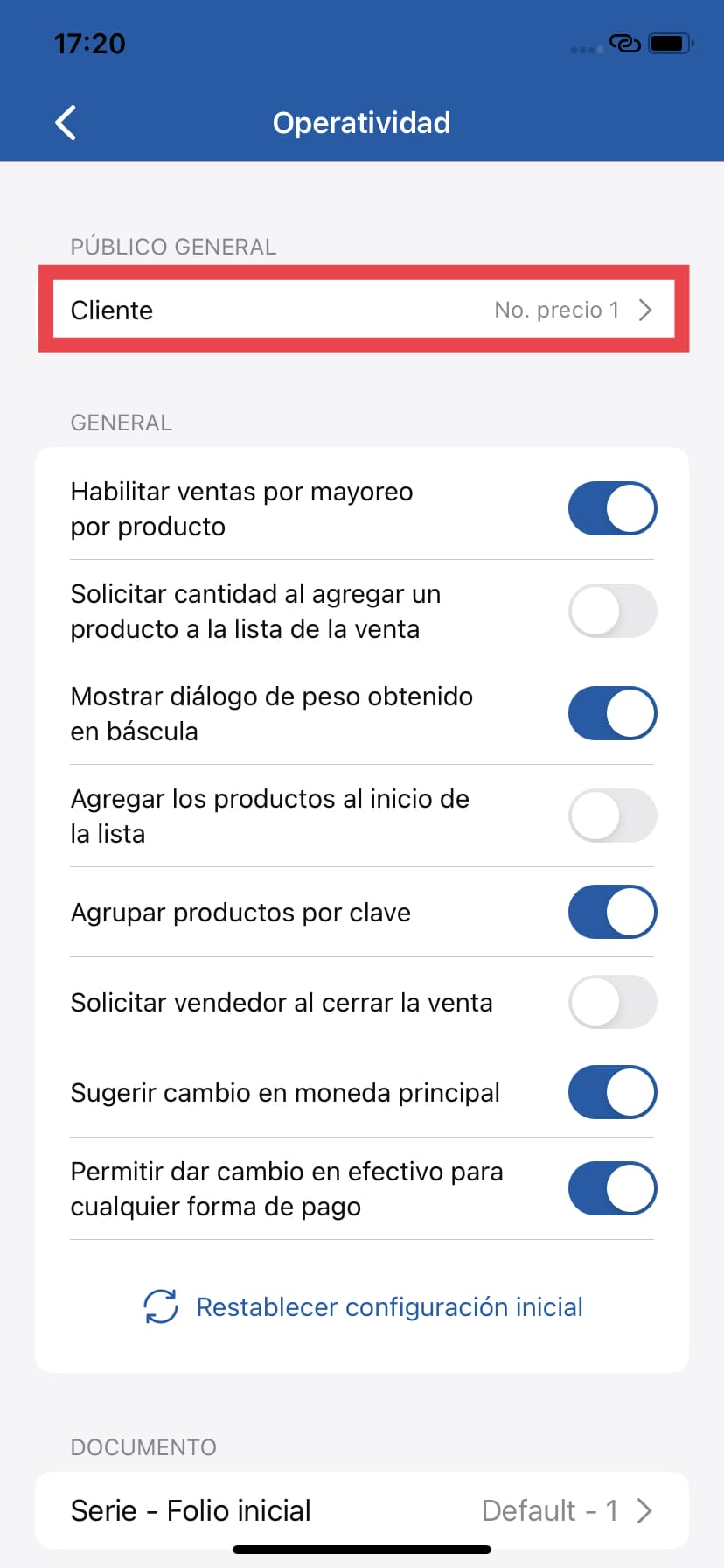Tap the battery indicator icon
The image size is (724, 1568).
coord(670,44)
